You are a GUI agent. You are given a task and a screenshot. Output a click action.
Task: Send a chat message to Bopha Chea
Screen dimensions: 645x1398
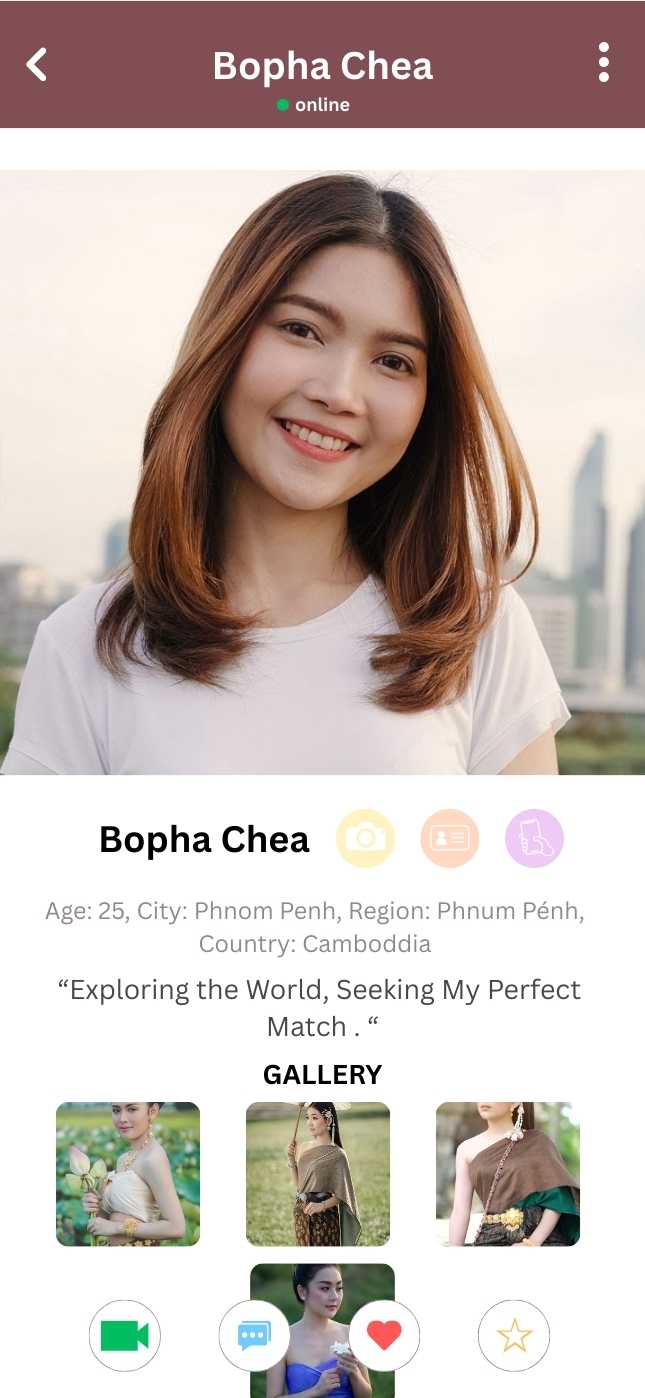(254, 1335)
